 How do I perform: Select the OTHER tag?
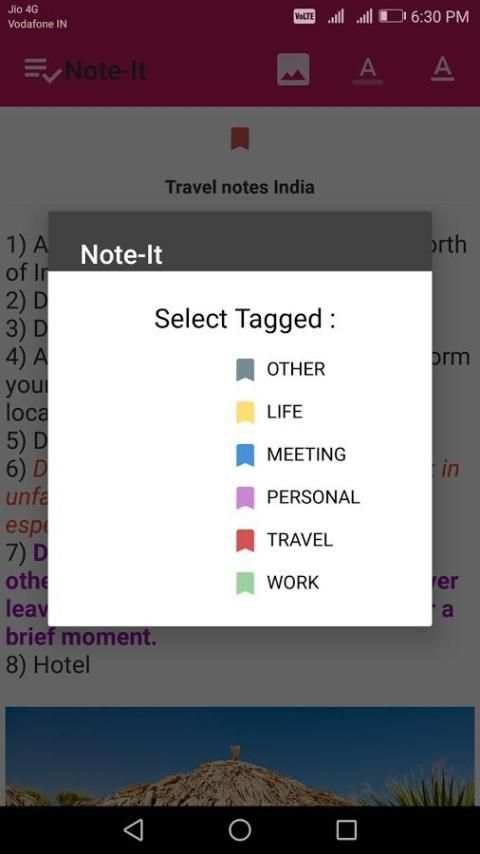pyautogui.click(x=281, y=369)
